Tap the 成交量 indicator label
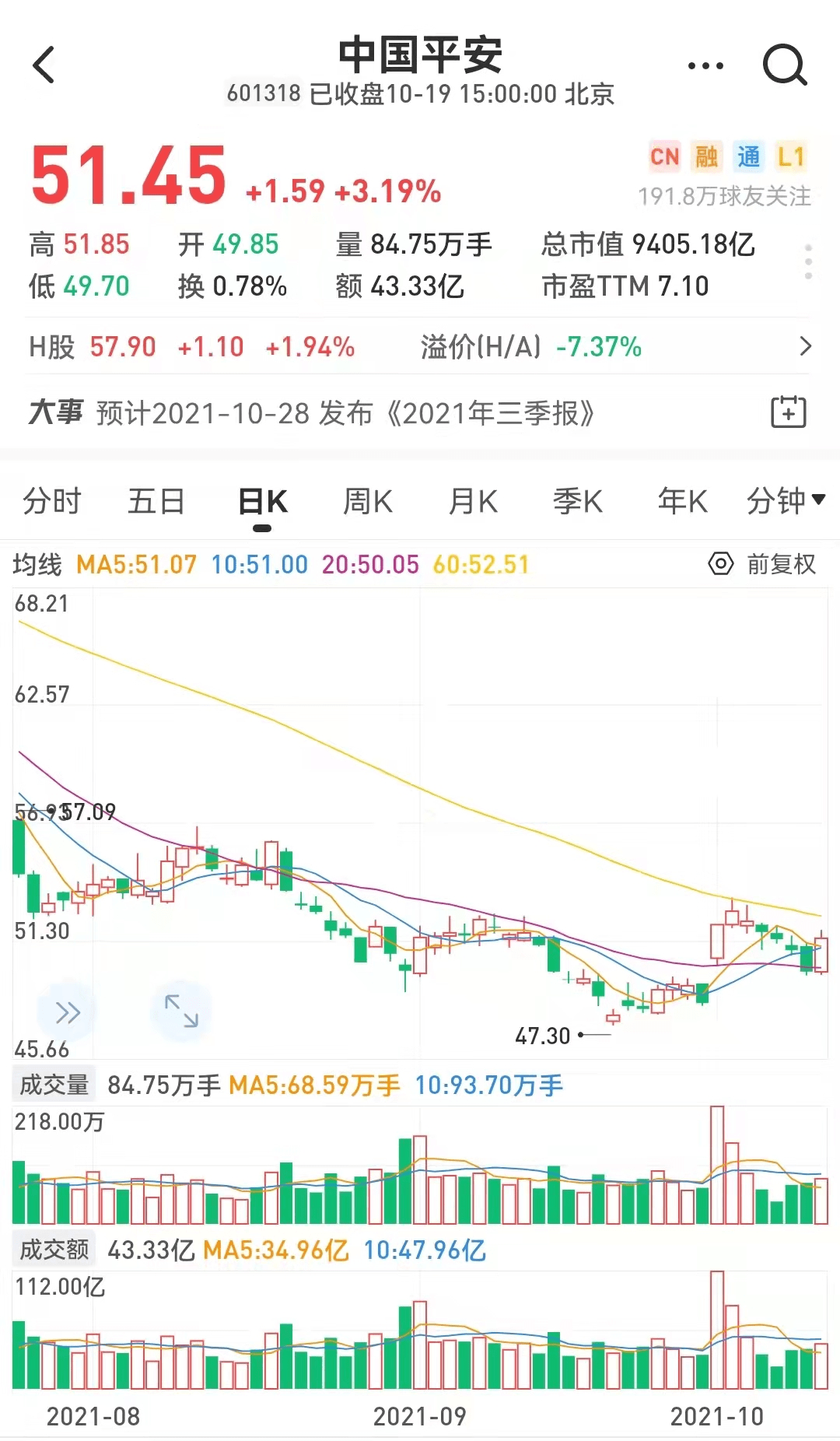840x1441 pixels. pos(54,1085)
